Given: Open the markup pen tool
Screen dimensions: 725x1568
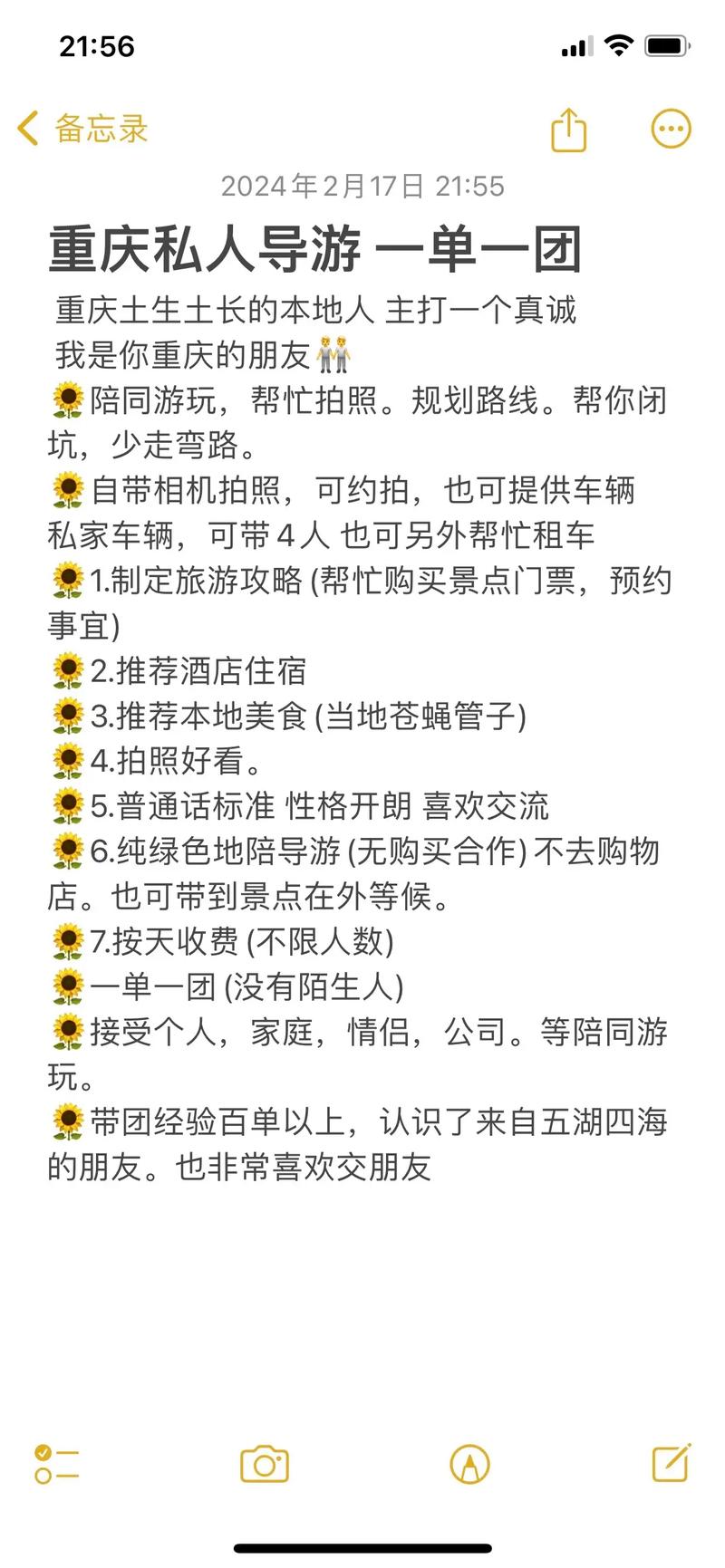Looking at the screenshot, I should click(469, 1464).
